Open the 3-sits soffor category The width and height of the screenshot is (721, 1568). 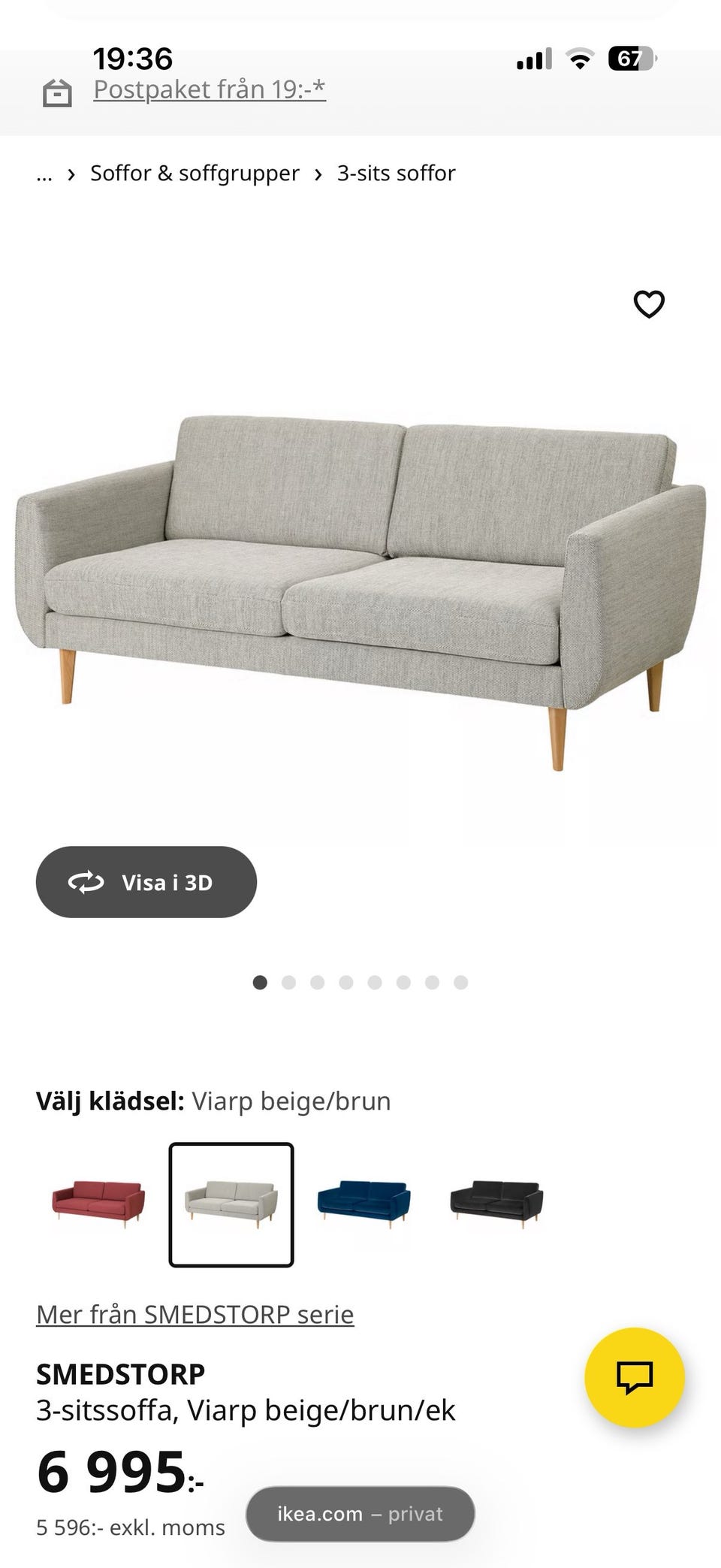[396, 173]
